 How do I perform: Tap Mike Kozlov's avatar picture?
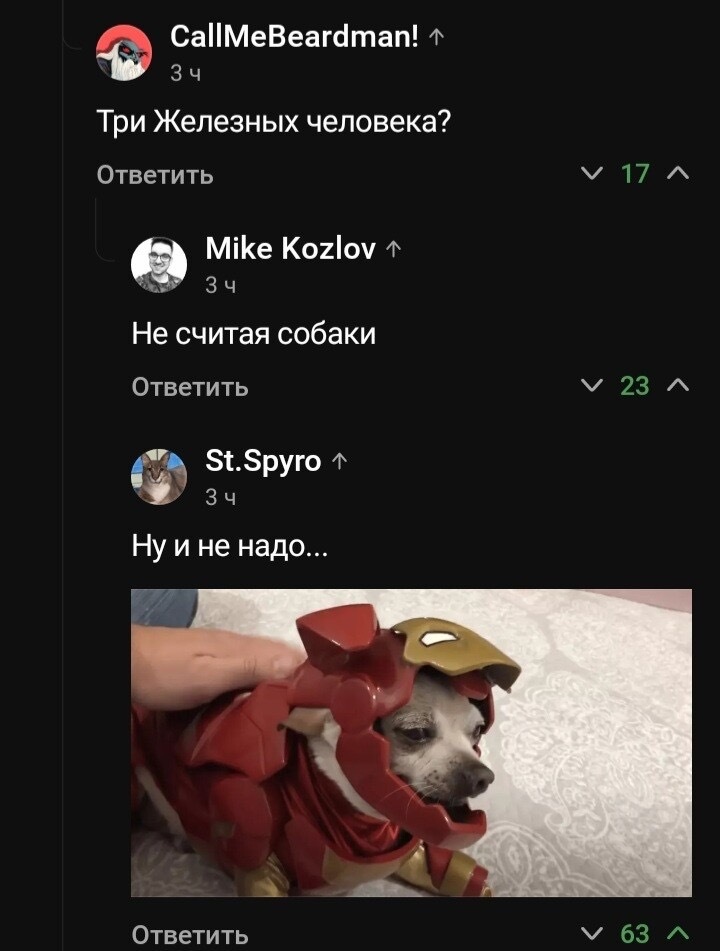[x=159, y=265]
